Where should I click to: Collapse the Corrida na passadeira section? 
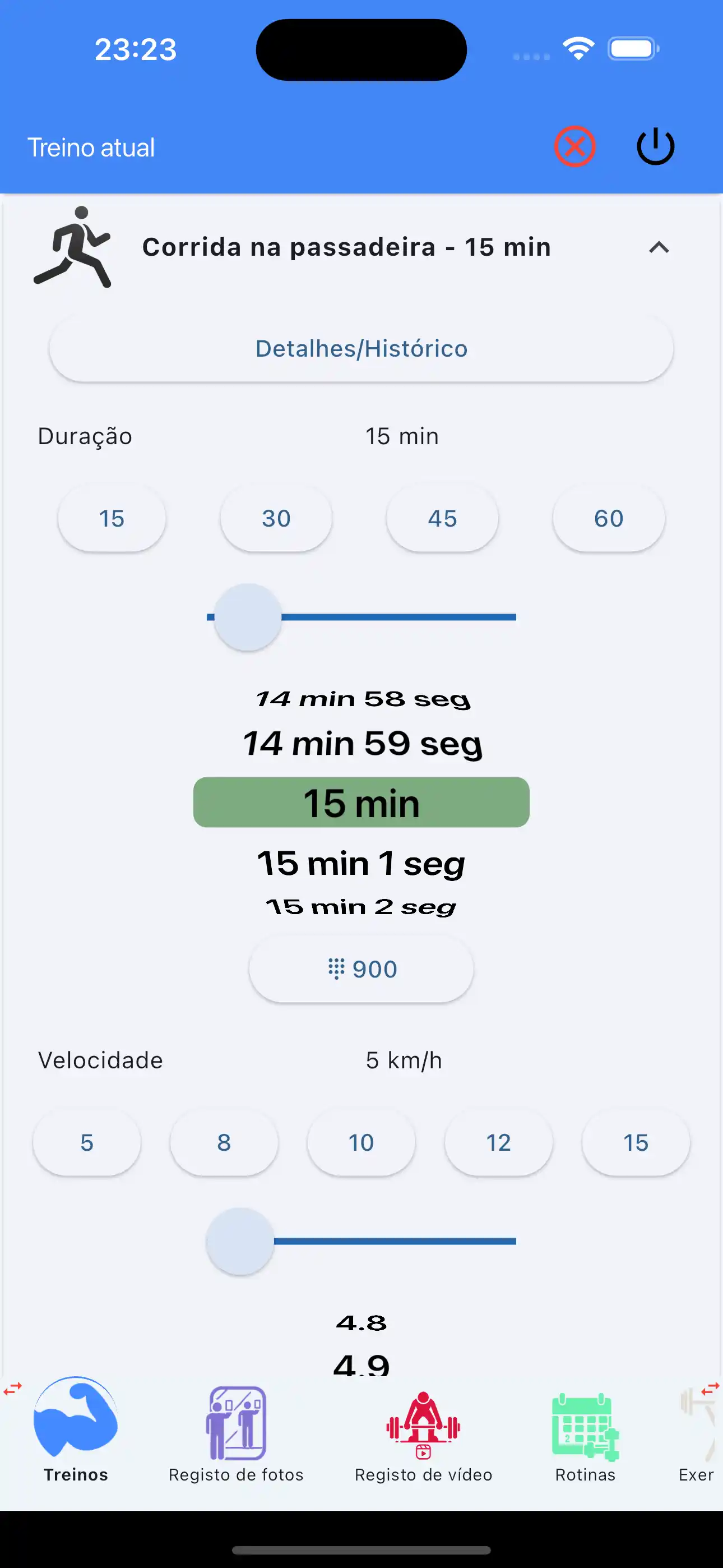click(x=660, y=247)
